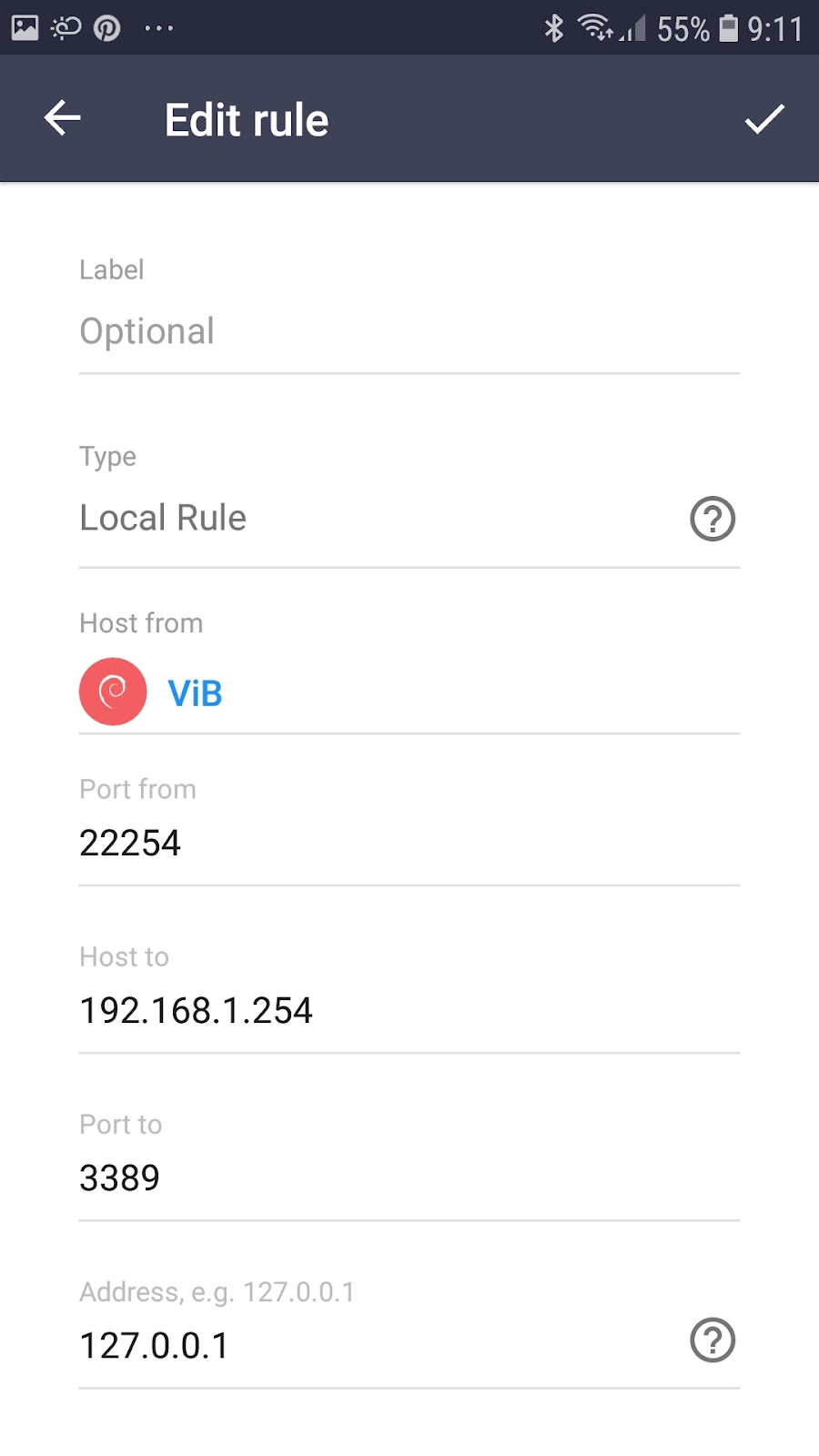This screenshot has width=819, height=1456.
Task: Go back from Edit rule
Action: point(62,118)
